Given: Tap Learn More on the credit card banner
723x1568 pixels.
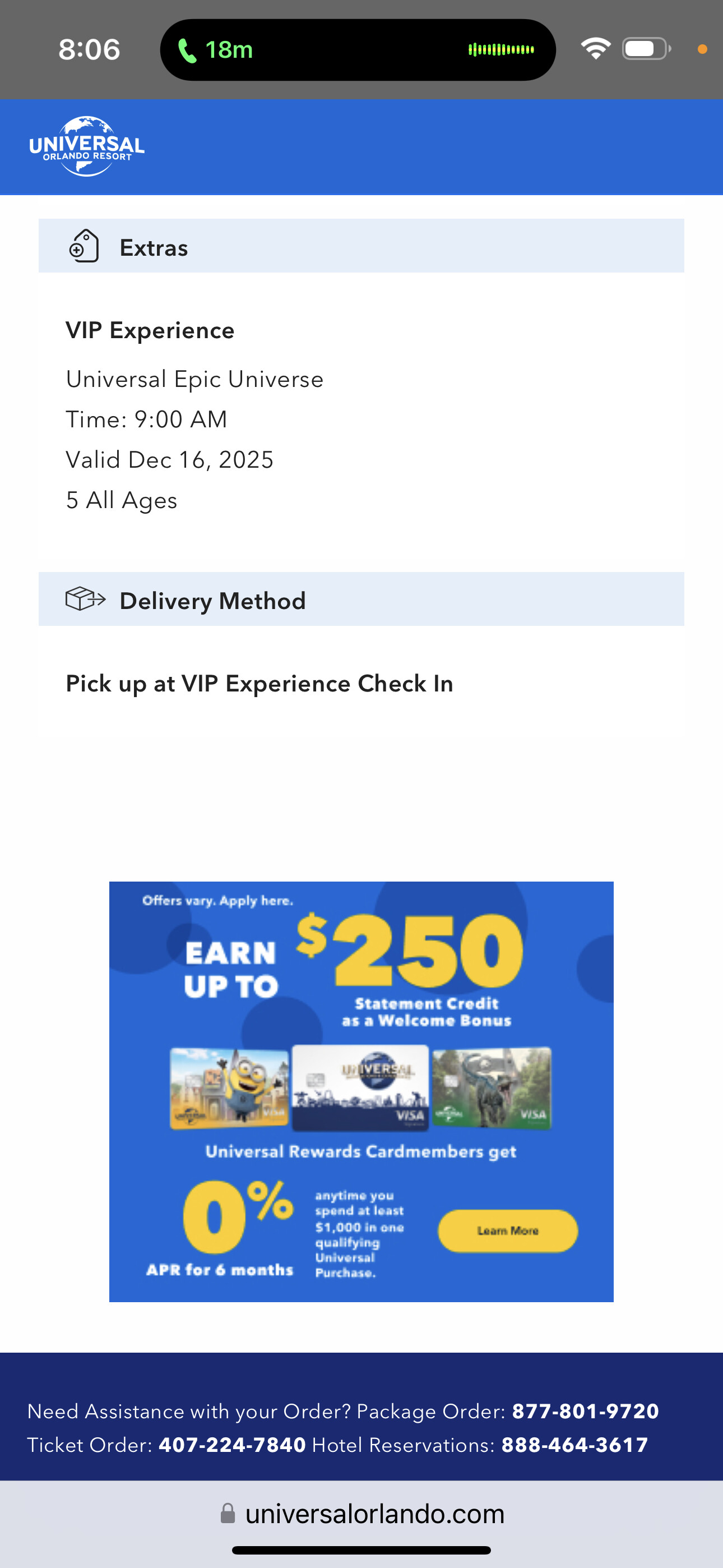Looking at the screenshot, I should point(508,1230).
